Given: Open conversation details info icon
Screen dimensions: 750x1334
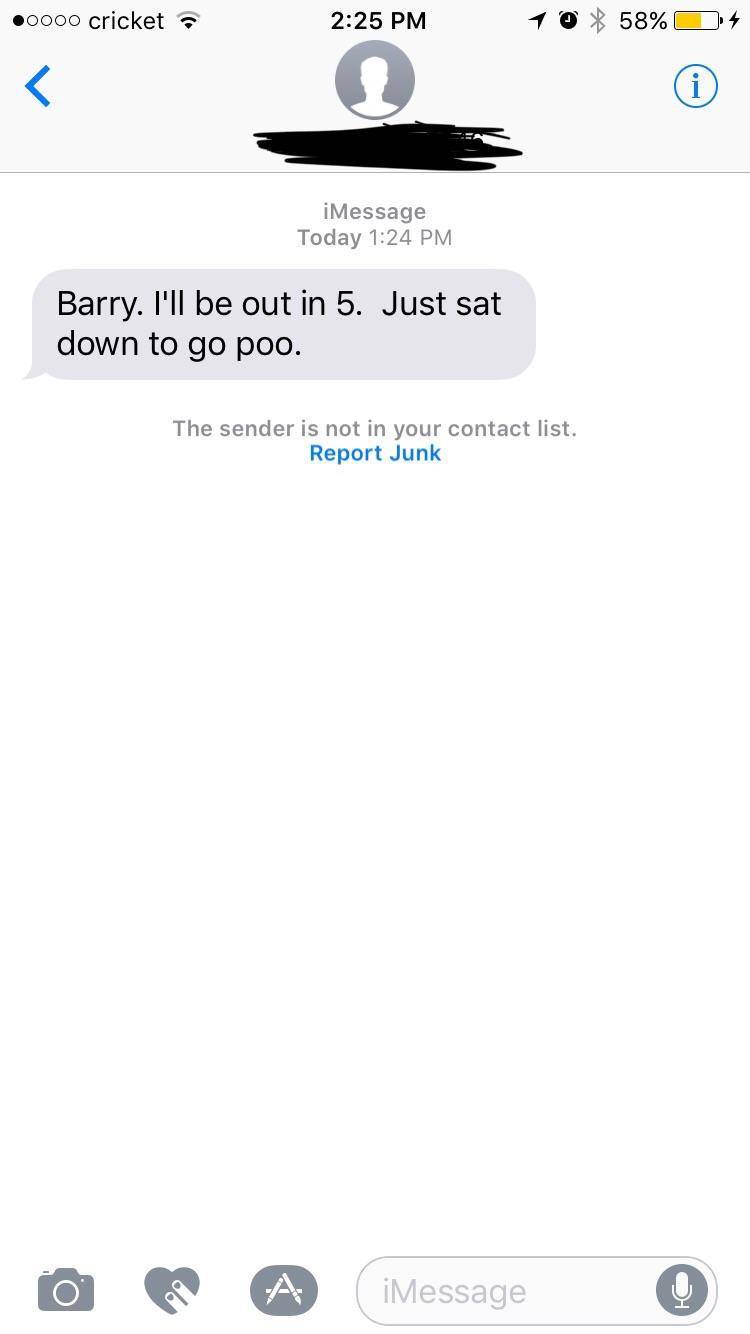Looking at the screenshot, I should tap(695, 86).
